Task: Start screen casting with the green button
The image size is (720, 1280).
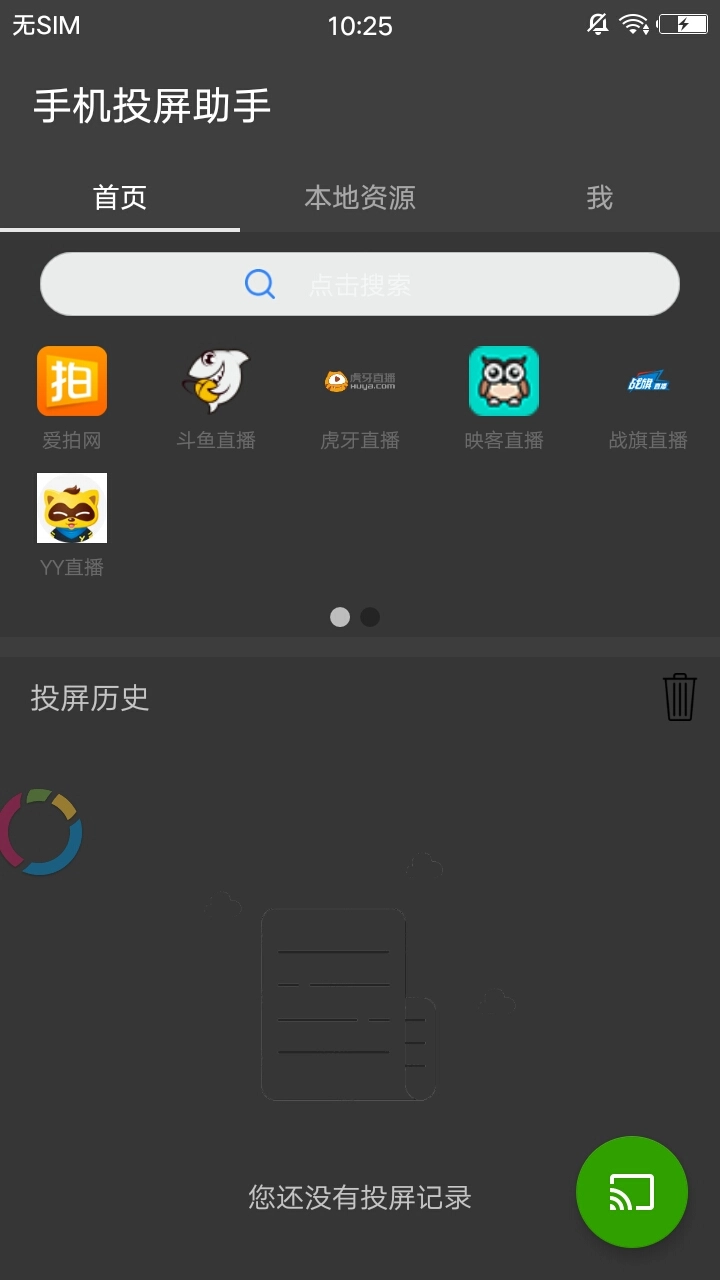Action: pos(632,1192)
